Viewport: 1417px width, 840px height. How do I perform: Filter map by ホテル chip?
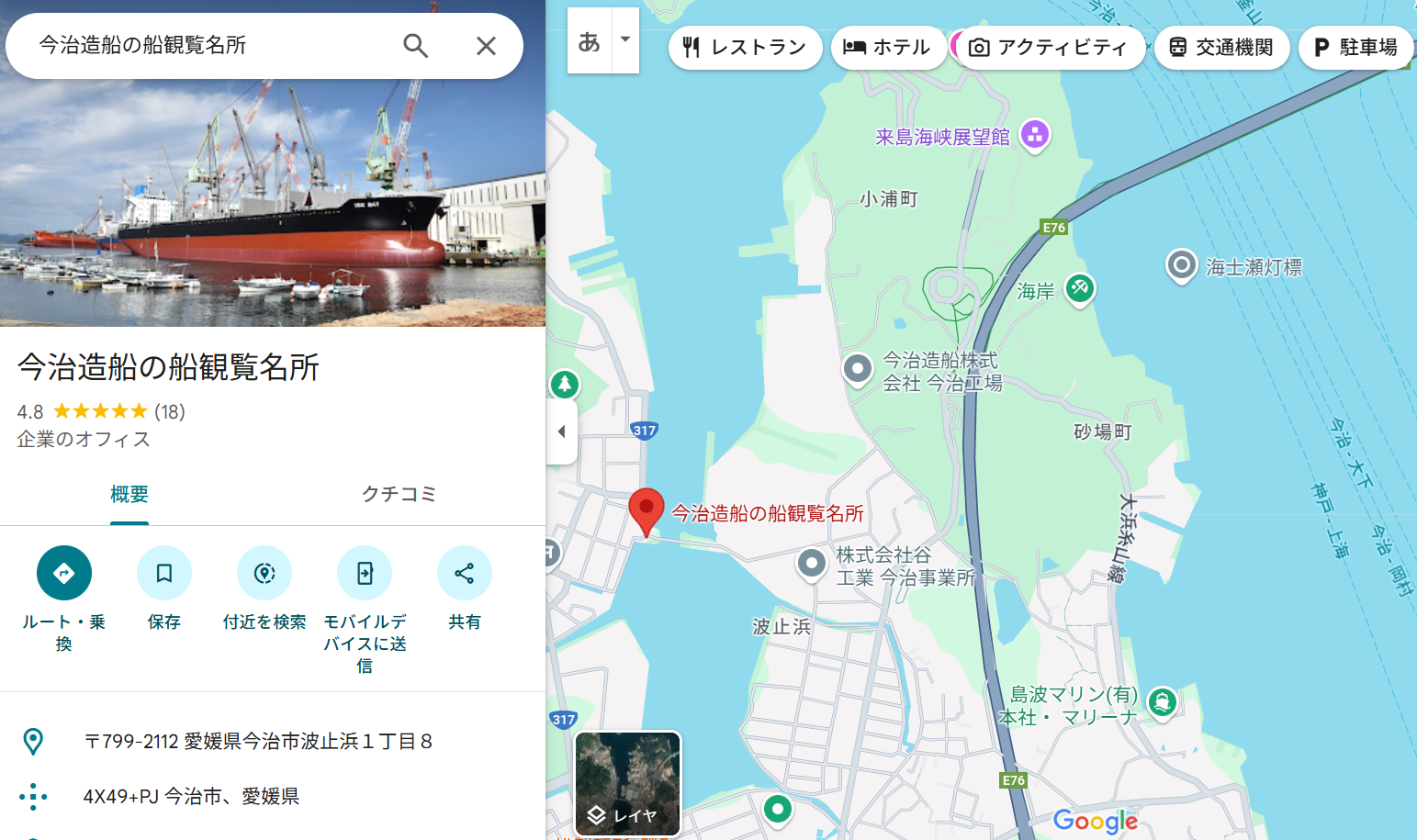coord(887,47)
